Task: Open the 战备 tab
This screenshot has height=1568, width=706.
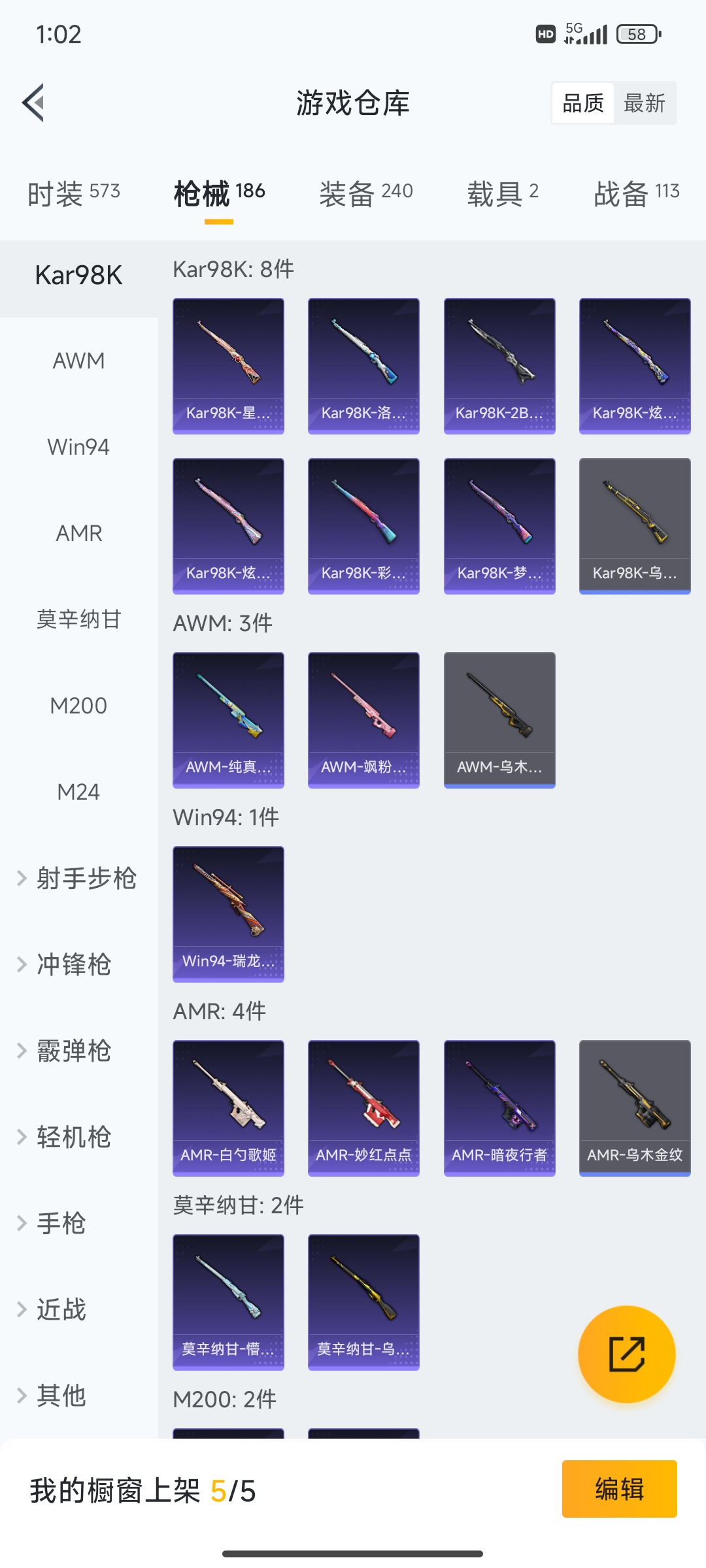Action: [x=636, y=193]
